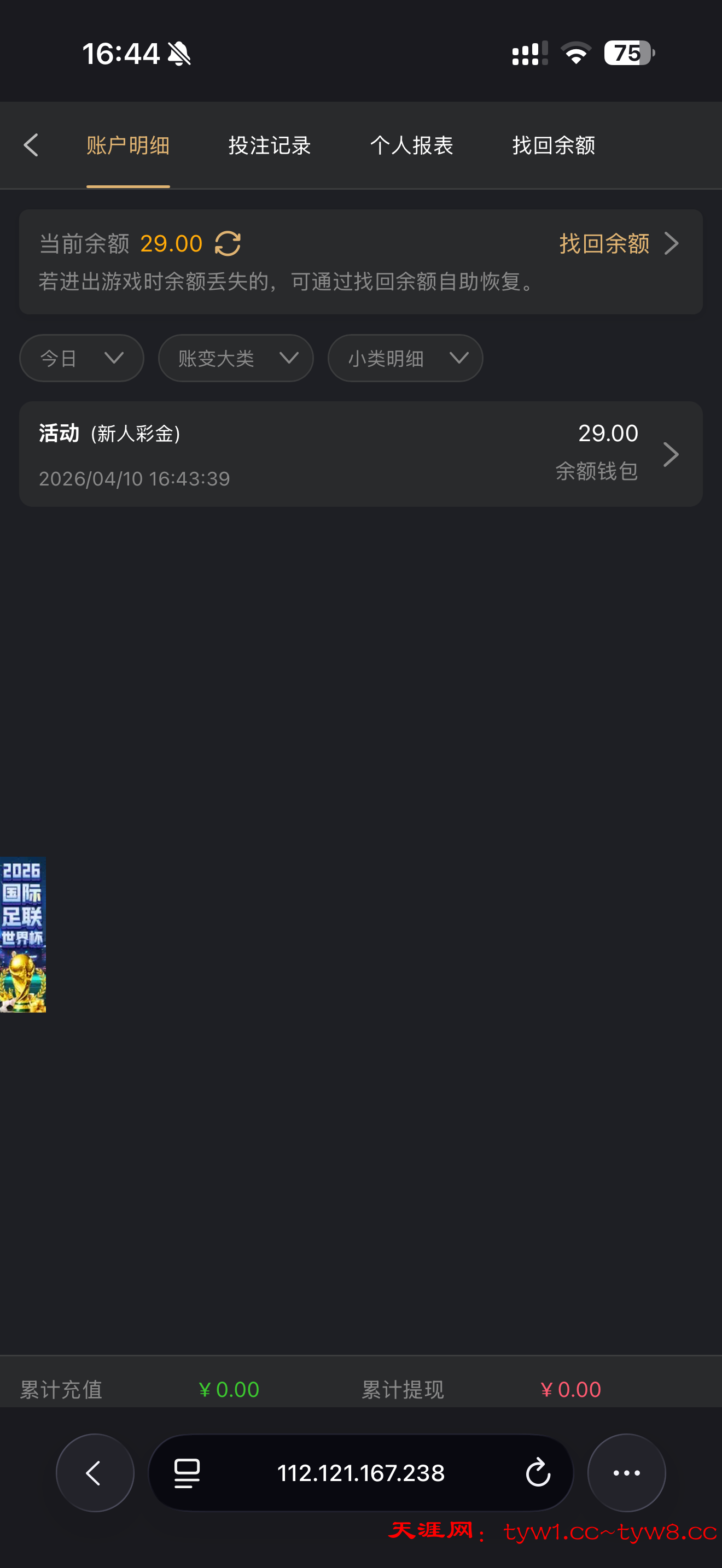Tap the address bar showing 112.121.167.238
Viewport: 722px width, 1568px height.
tap(360, 1473)
